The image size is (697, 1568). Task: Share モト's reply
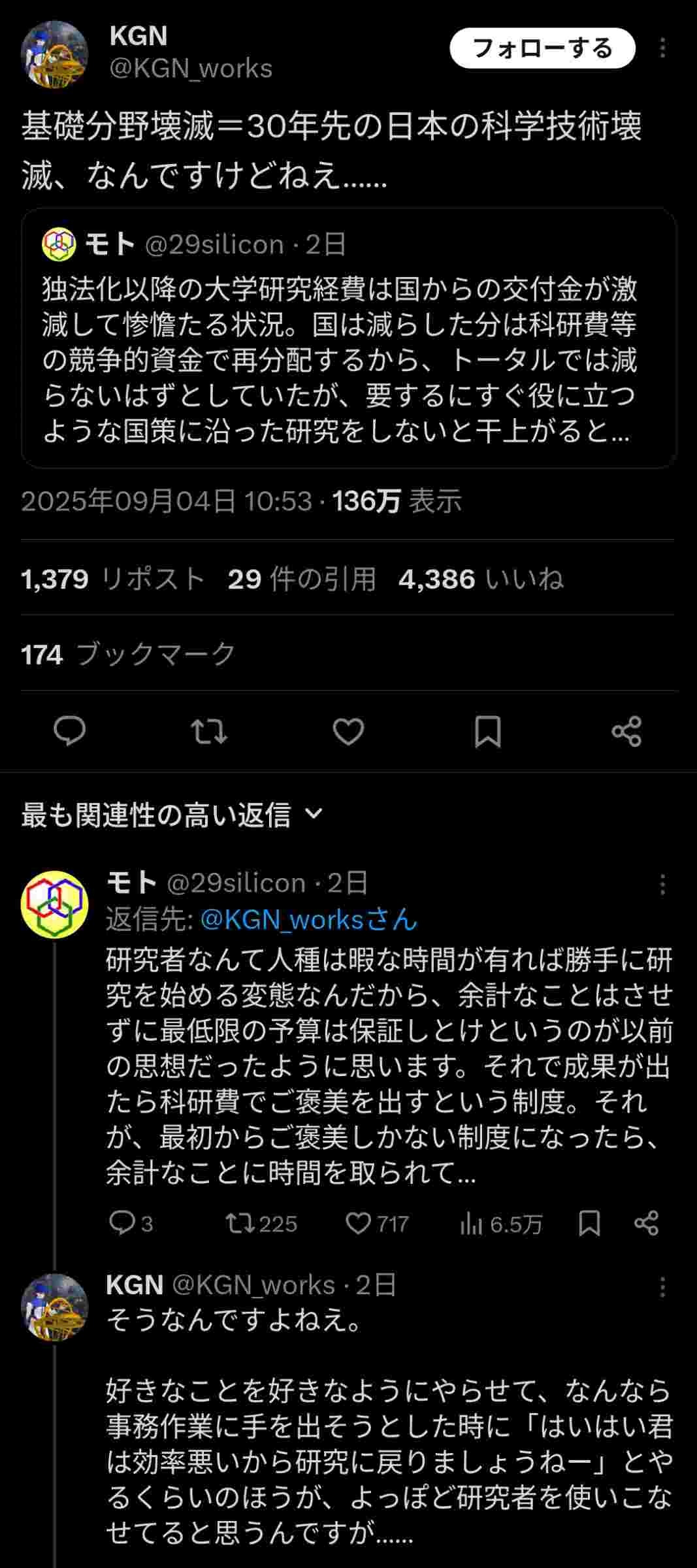[x=646, y=1224]
